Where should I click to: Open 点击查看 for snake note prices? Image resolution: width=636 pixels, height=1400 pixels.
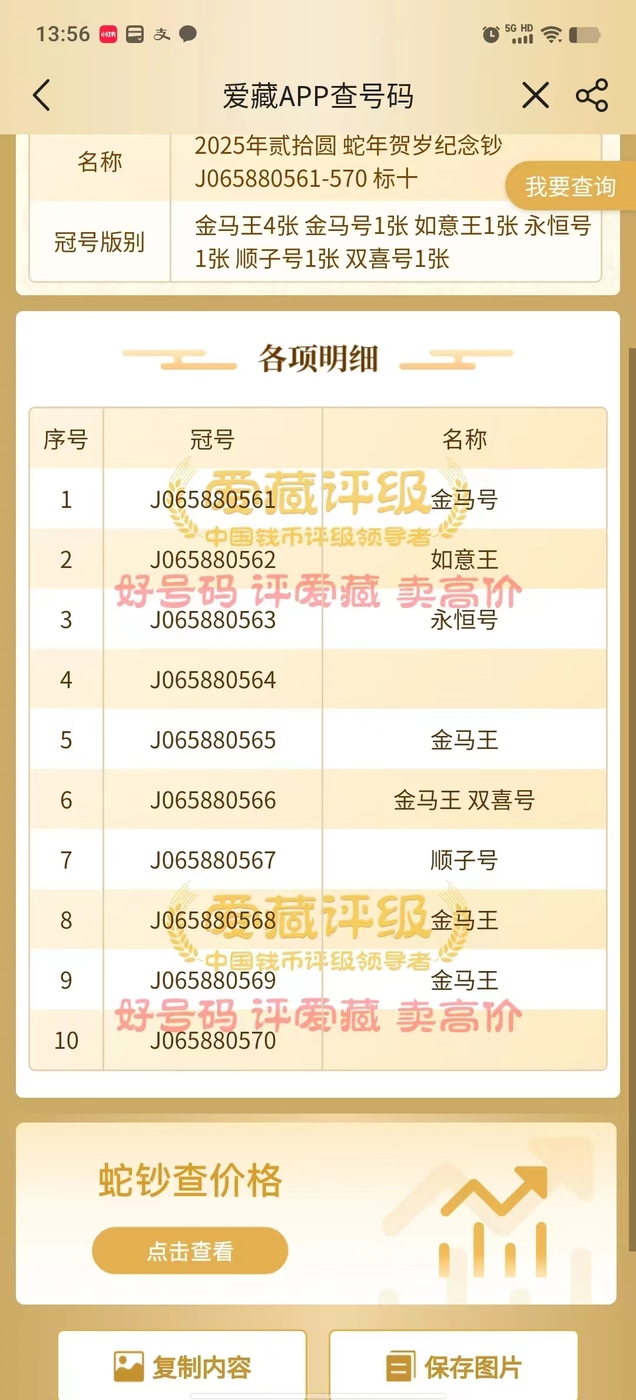pos(190,1250)
